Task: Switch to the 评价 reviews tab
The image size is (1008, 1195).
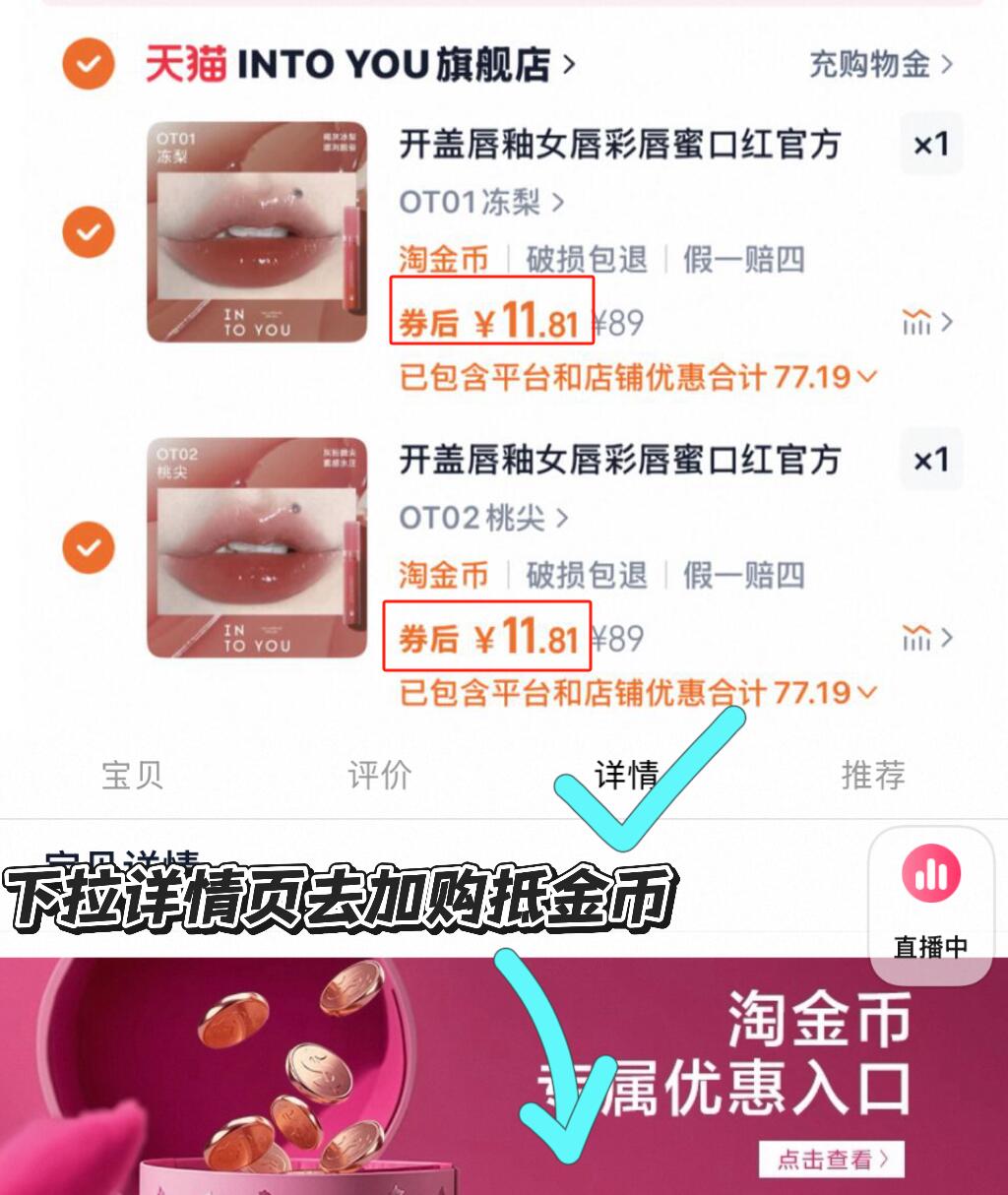Action: click(x=378, y=777)
